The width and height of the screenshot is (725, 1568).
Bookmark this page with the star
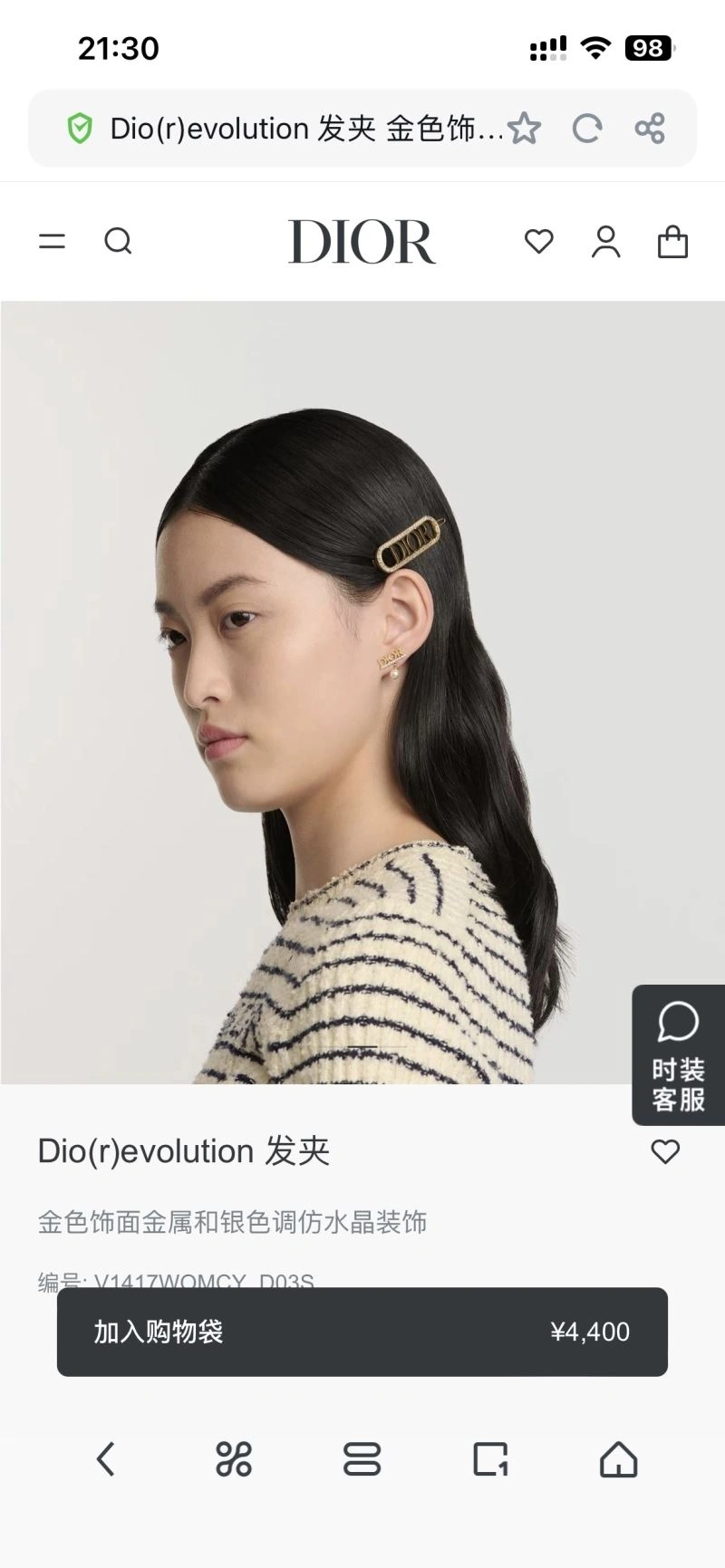click(x=524, y=129)
